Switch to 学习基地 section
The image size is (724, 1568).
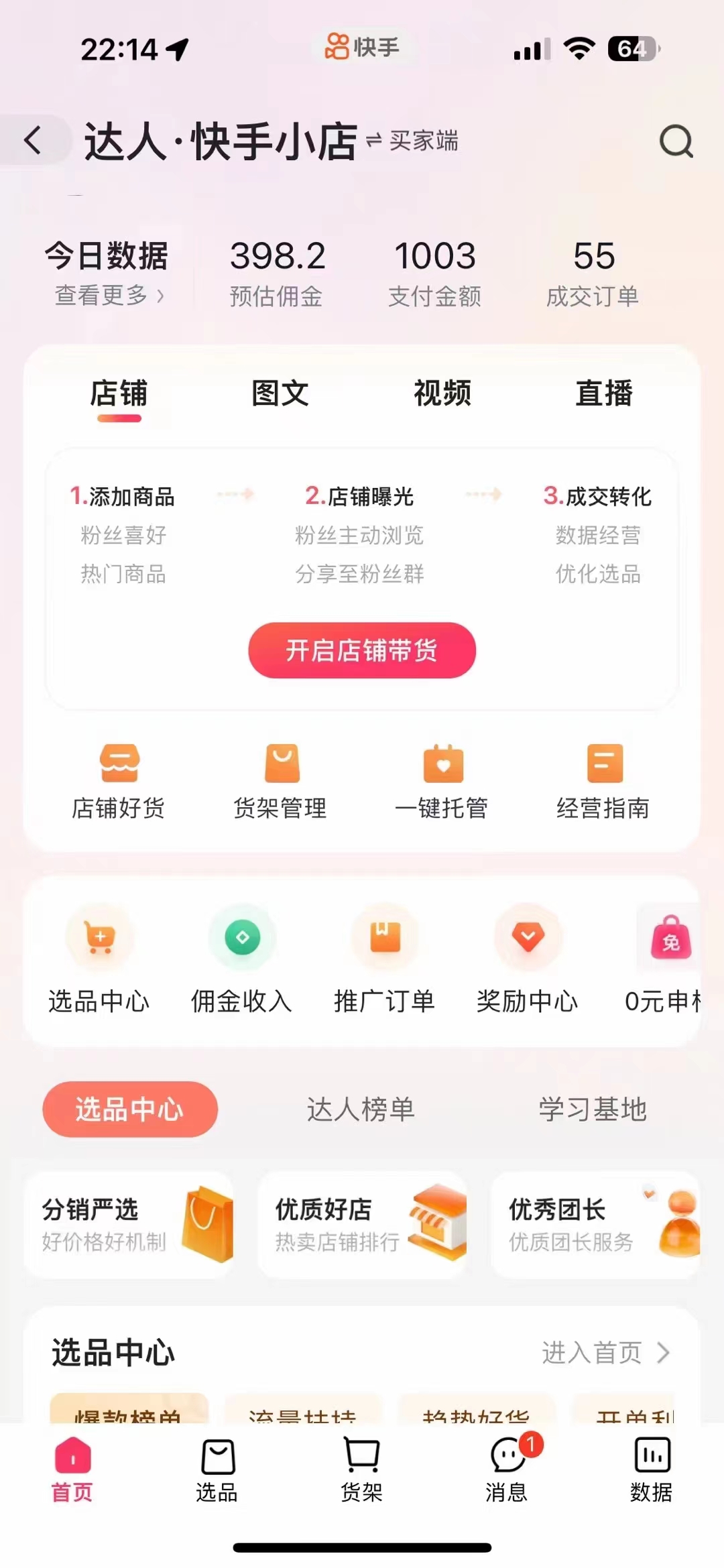pyautogui.click(x=593, y=1109)
